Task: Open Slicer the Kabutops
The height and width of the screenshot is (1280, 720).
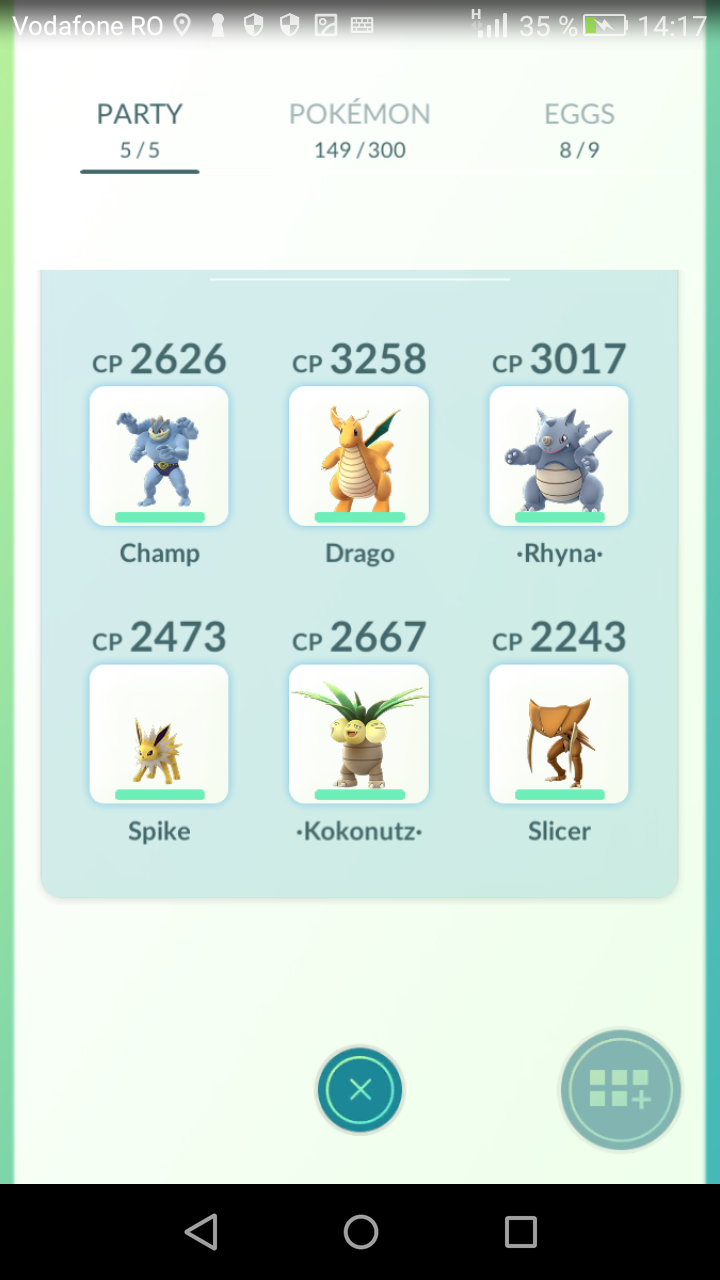Action: point(559,734)
